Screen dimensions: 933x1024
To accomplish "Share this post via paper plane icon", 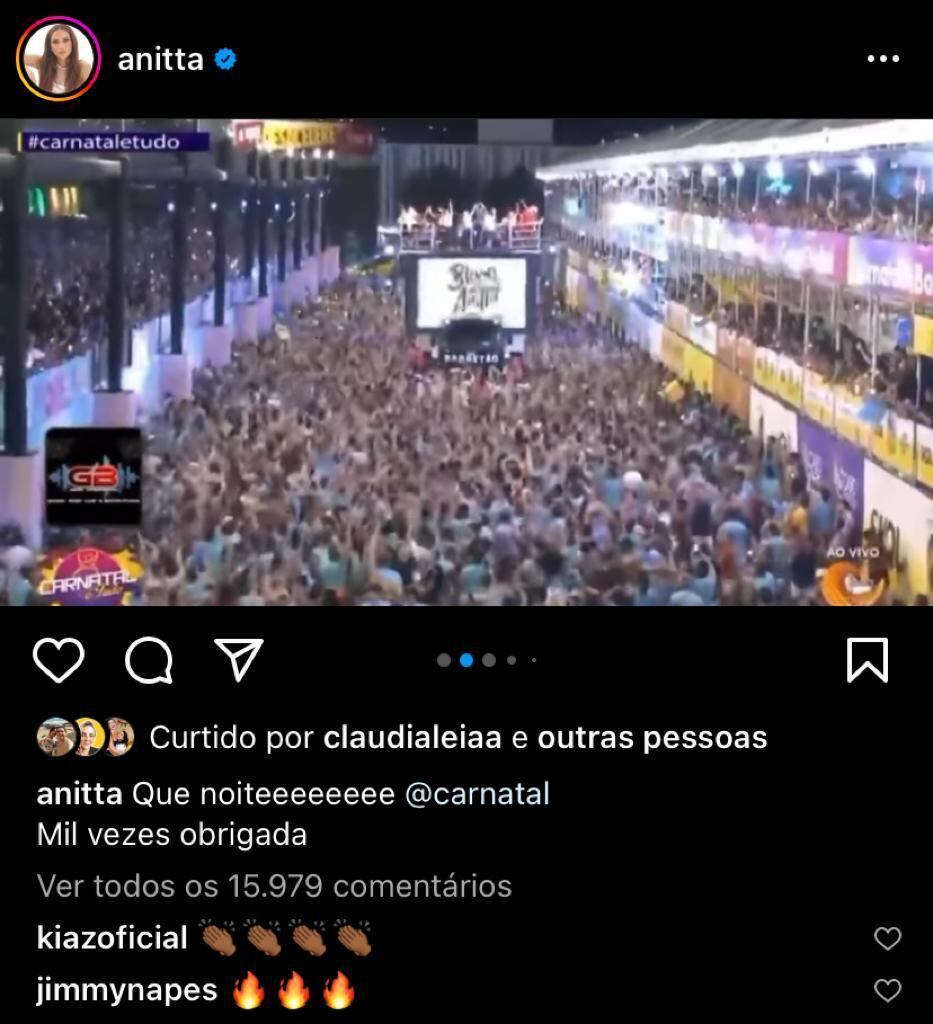I will point(239,660).
